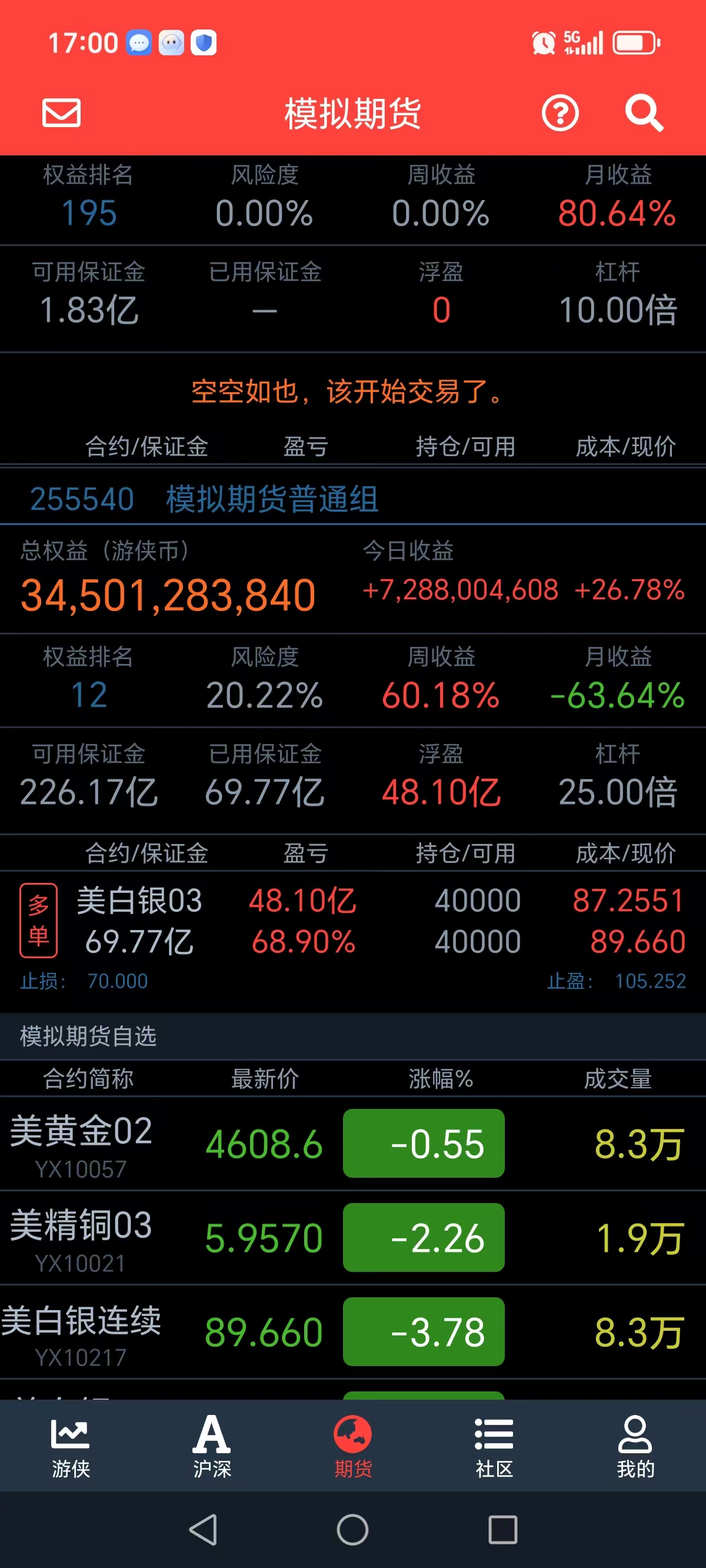Screen dimensions: 706x1568
Task: Tap the system back button
Action: 204,1529
